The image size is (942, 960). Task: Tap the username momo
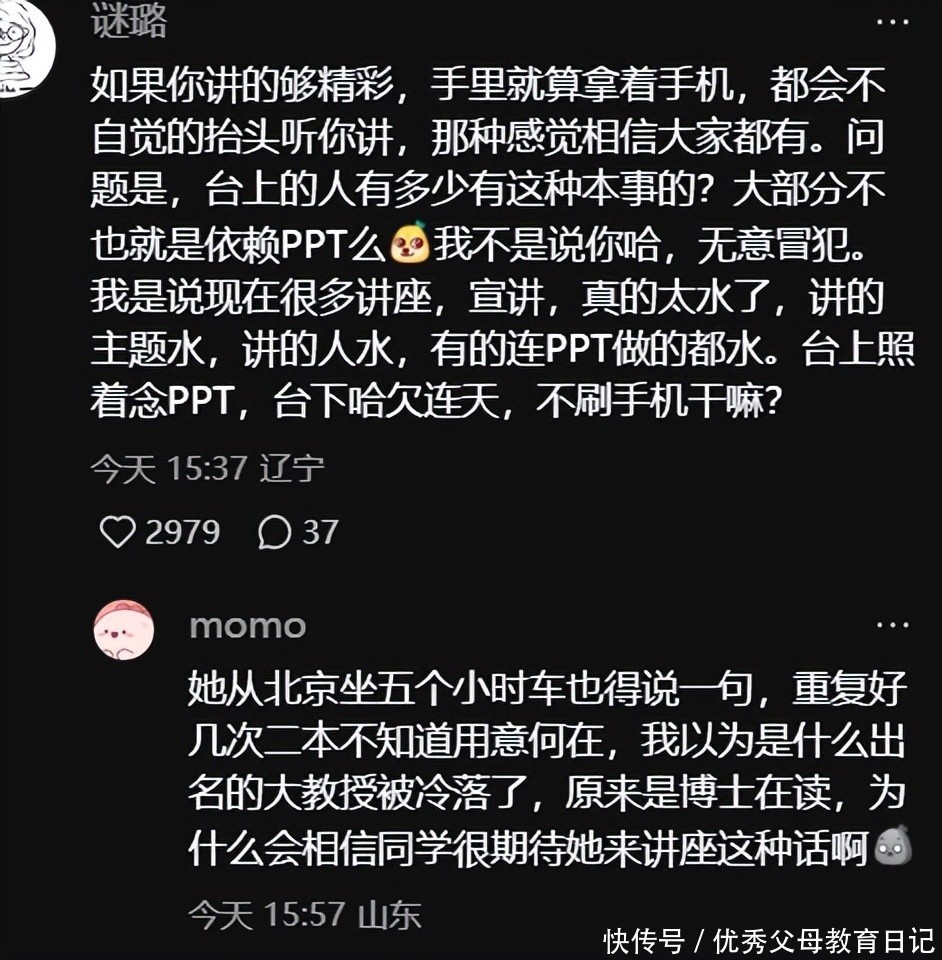tap(247, 626)
